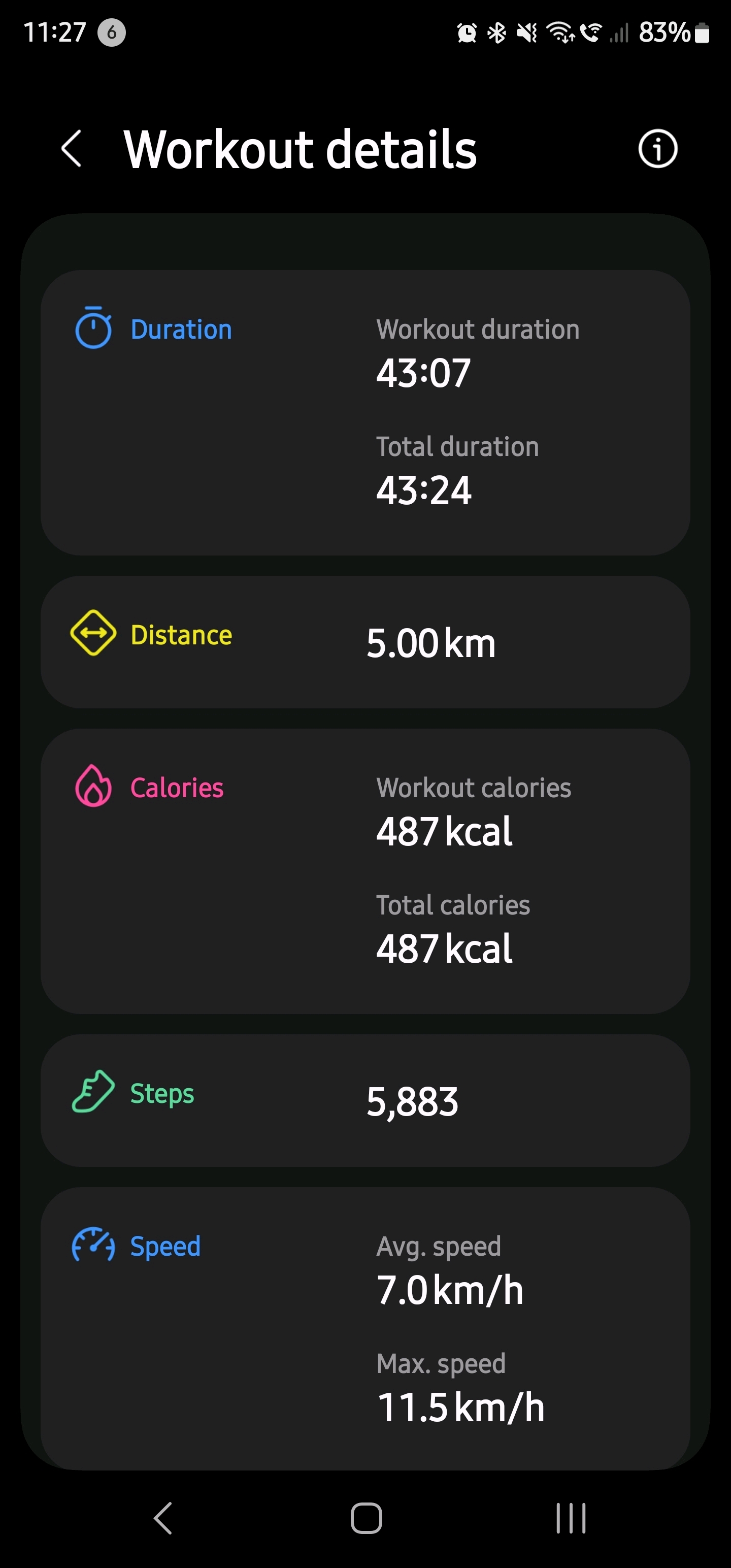Image resolution: width=731 pixels, height=1568 pixels.
Task: Tap the system home button
Action: pyautogui.click(x=366, y=1518)
